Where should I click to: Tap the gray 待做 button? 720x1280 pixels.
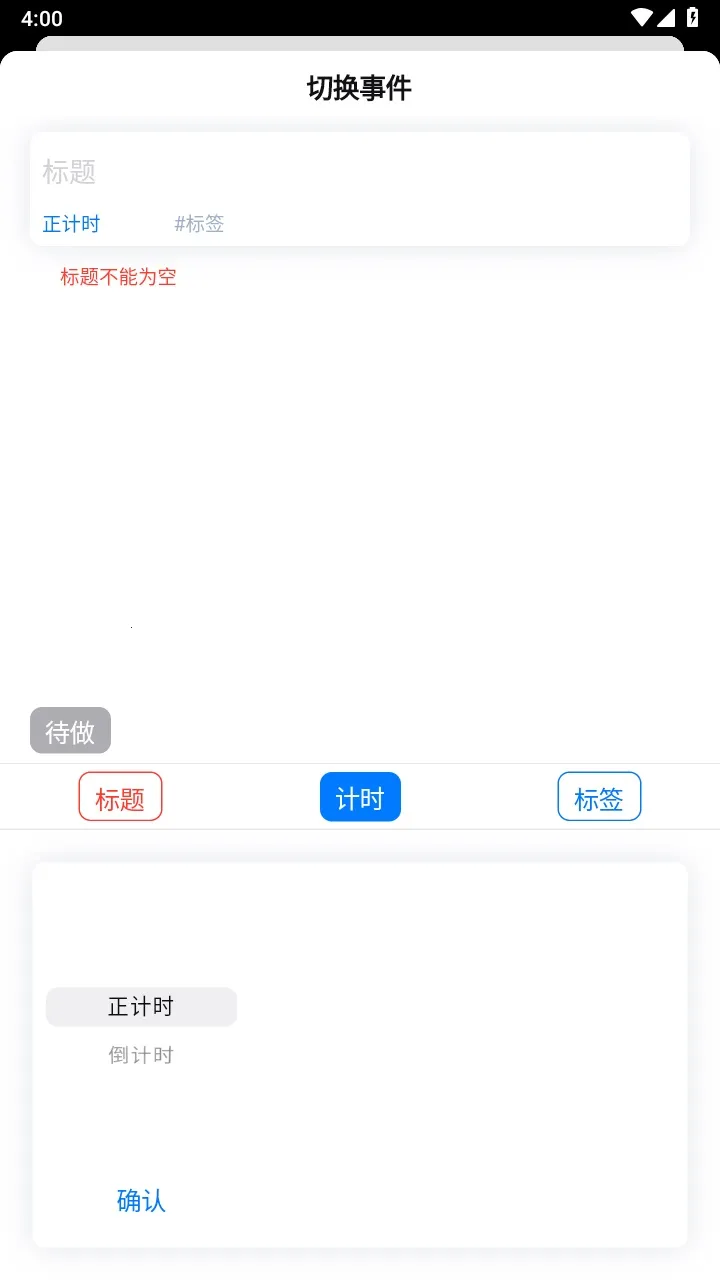(x=70, y=731)
